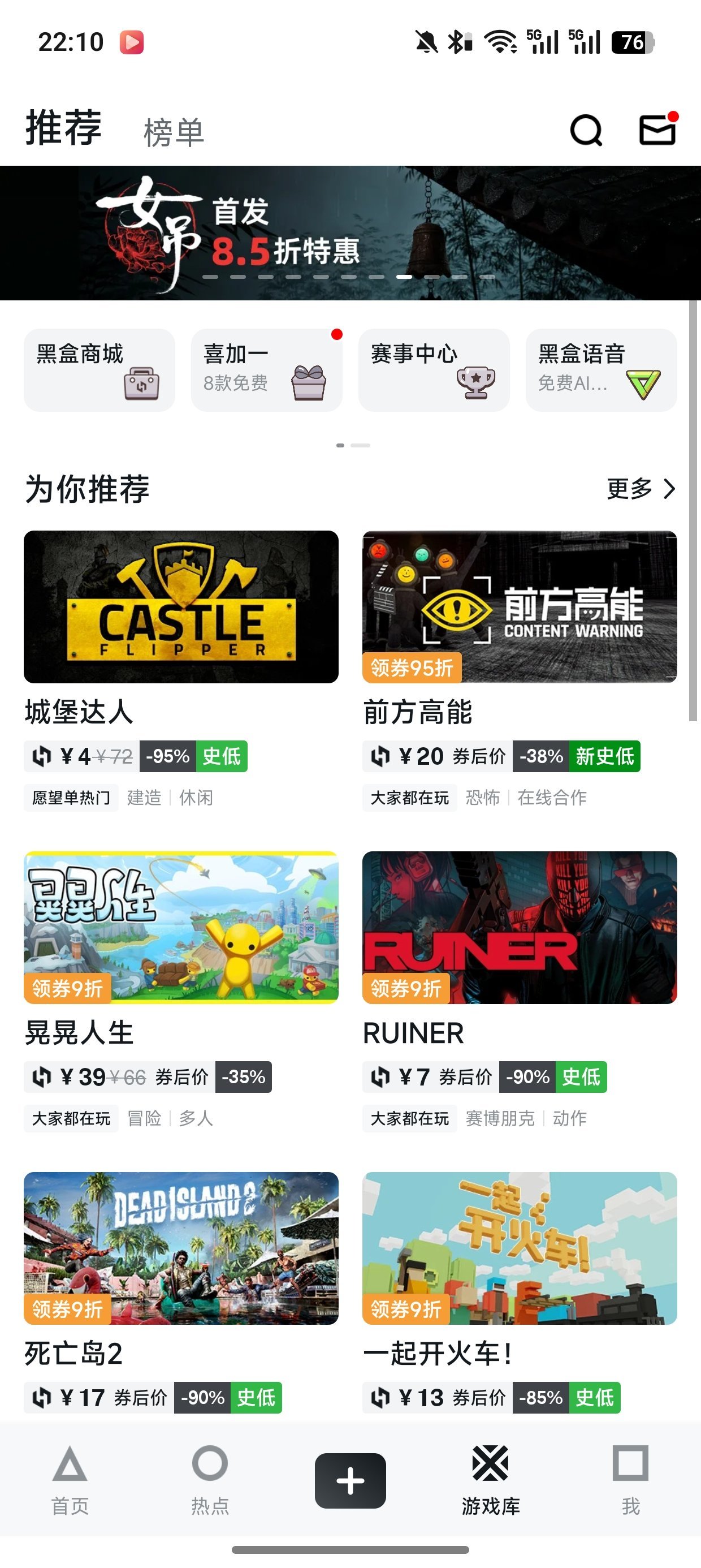Viewport: 701px width, 1568px height.
Task: Open the 一起开火车! game card
Action: [519, 1248]
